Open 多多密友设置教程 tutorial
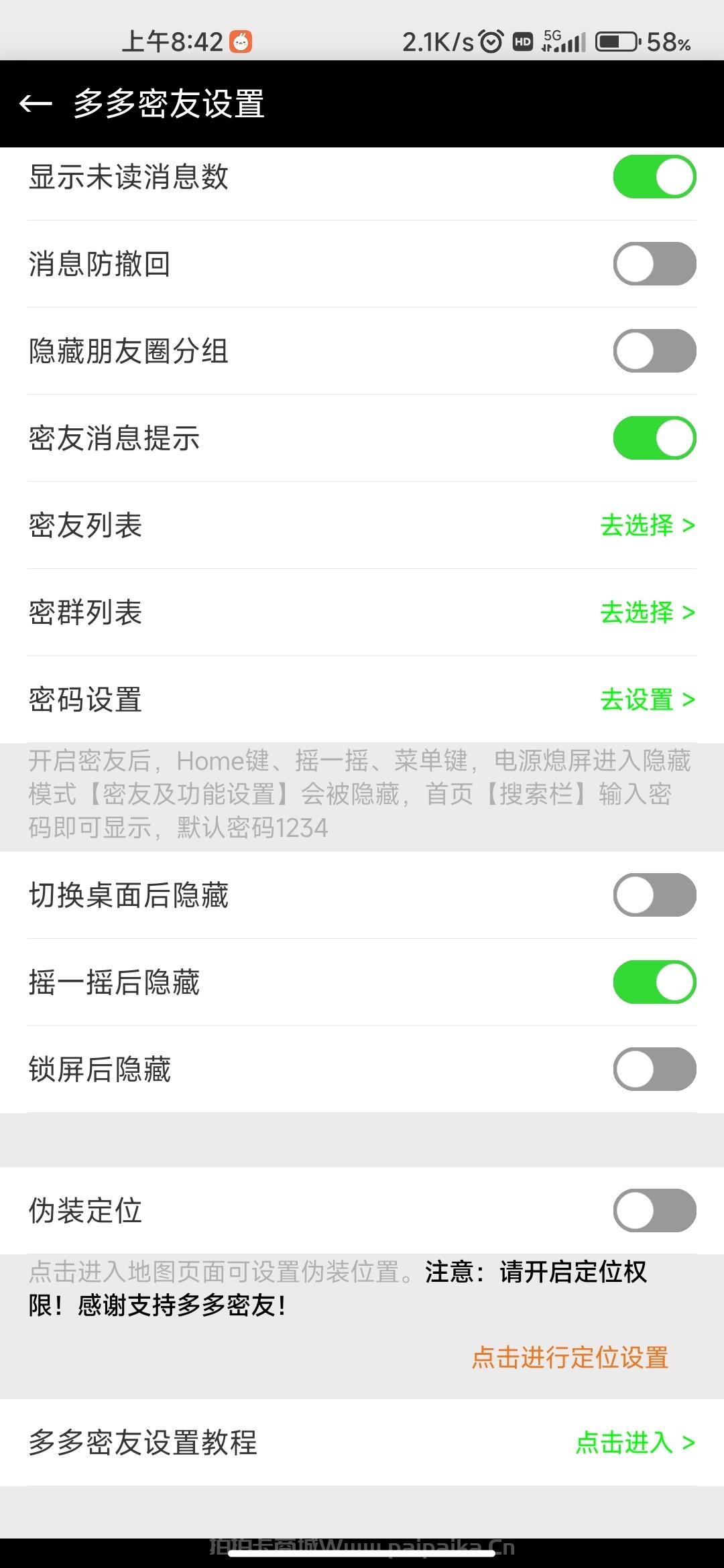The height and width of the screenshot is (1568, 724). point(634,1443)
